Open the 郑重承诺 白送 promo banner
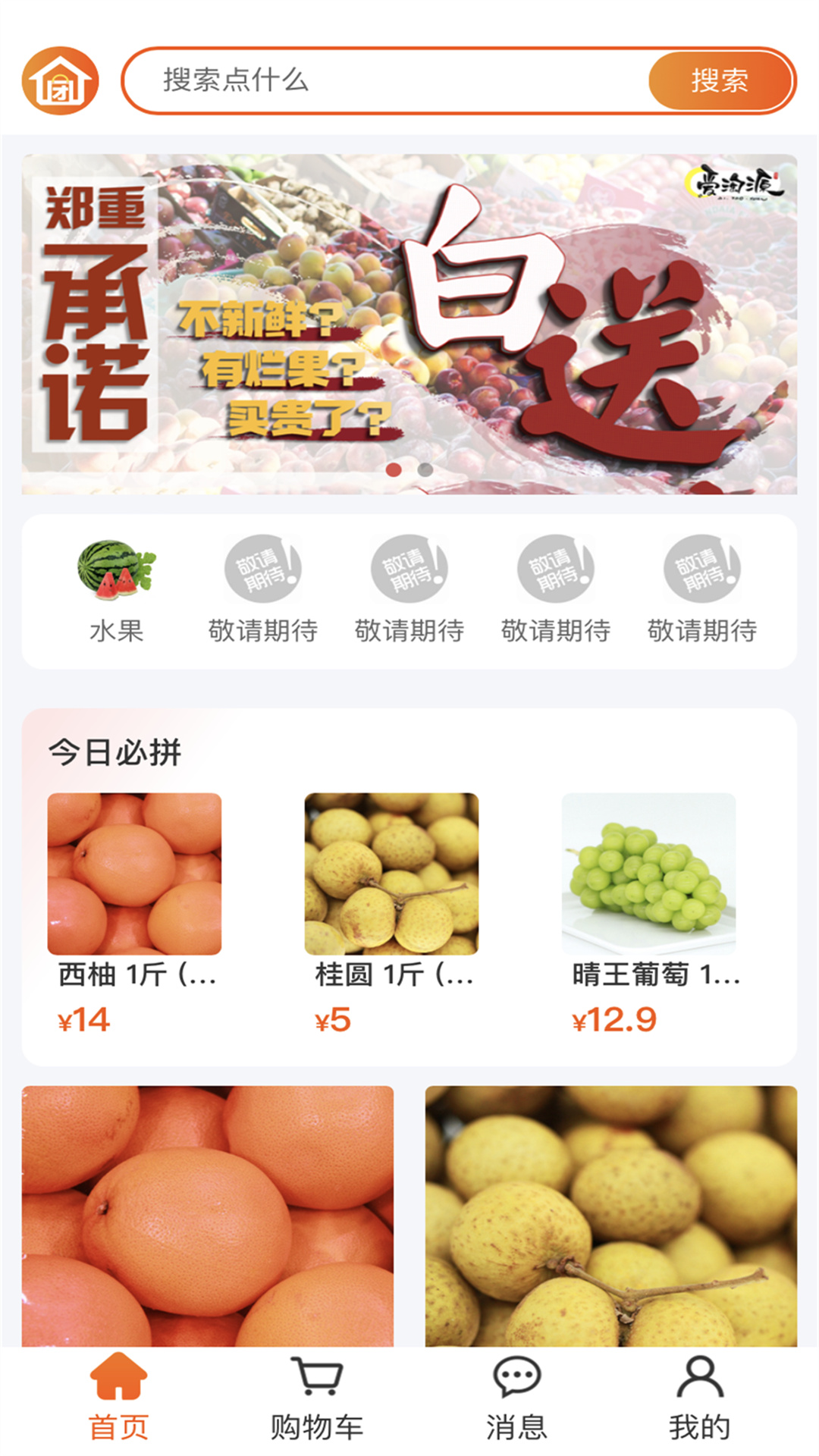 click(x=409, y=324)
